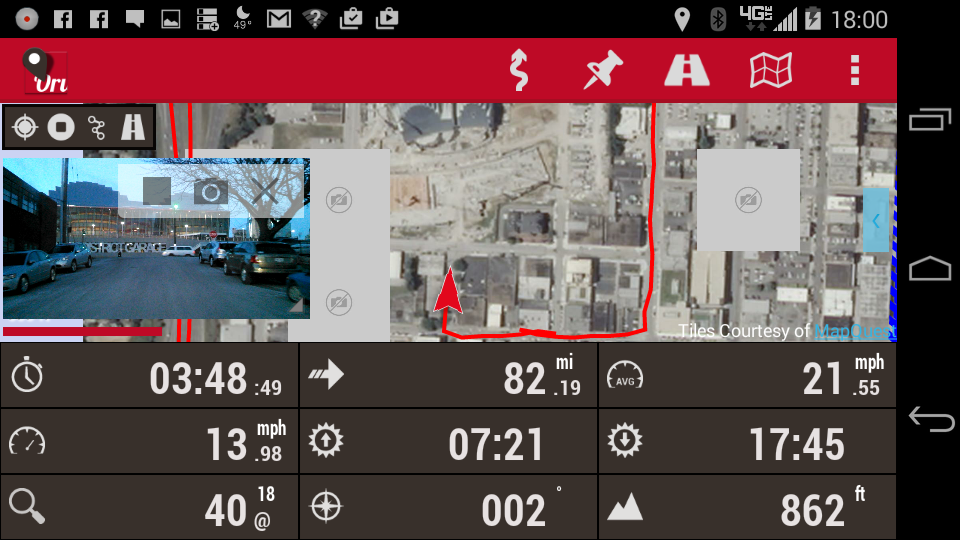Screen dimensions: 960x540
Task: Open the MapQuest link
Action: [853, 331]
